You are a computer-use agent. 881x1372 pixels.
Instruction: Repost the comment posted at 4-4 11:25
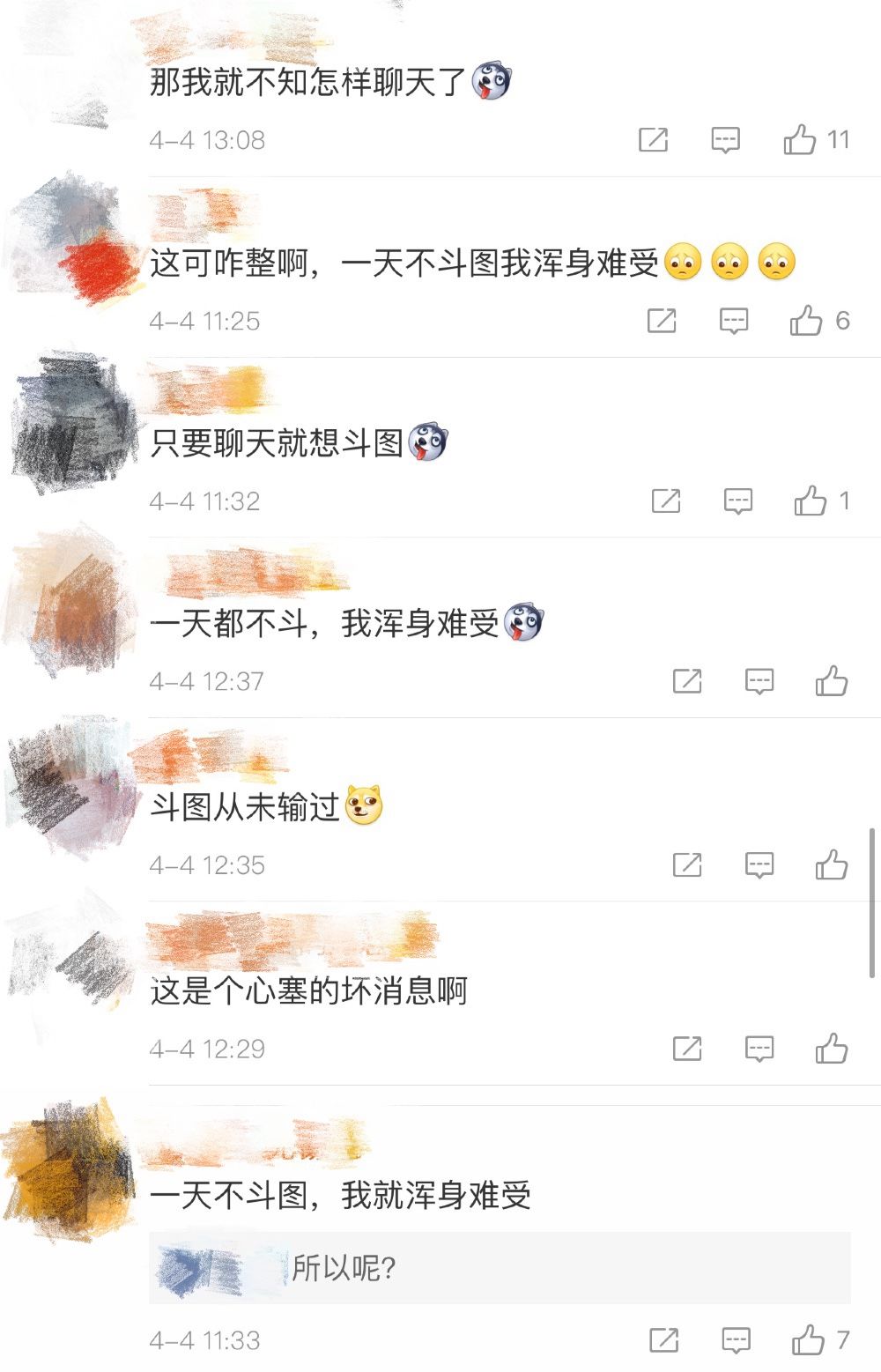pyautogui.click(x=661, y=321)
